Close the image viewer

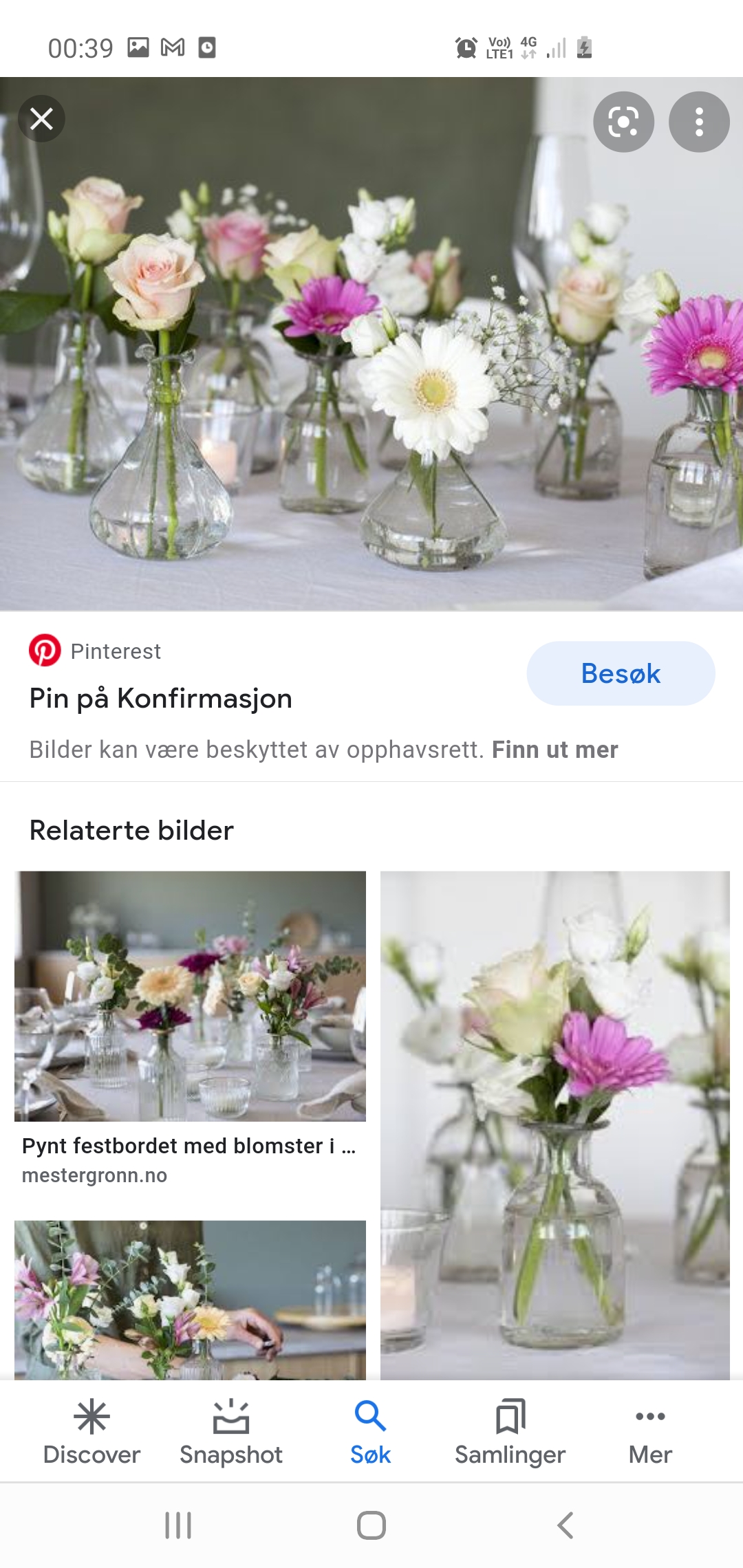(x=41, y=119)
